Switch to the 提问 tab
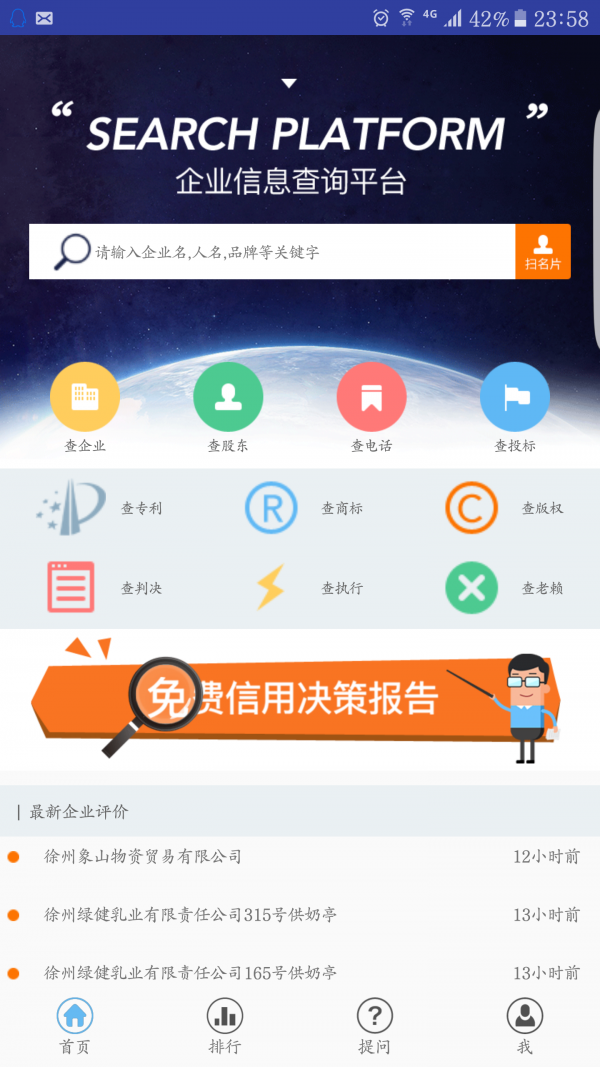Screen dimensions: 600x1067 pos(375,1027)
